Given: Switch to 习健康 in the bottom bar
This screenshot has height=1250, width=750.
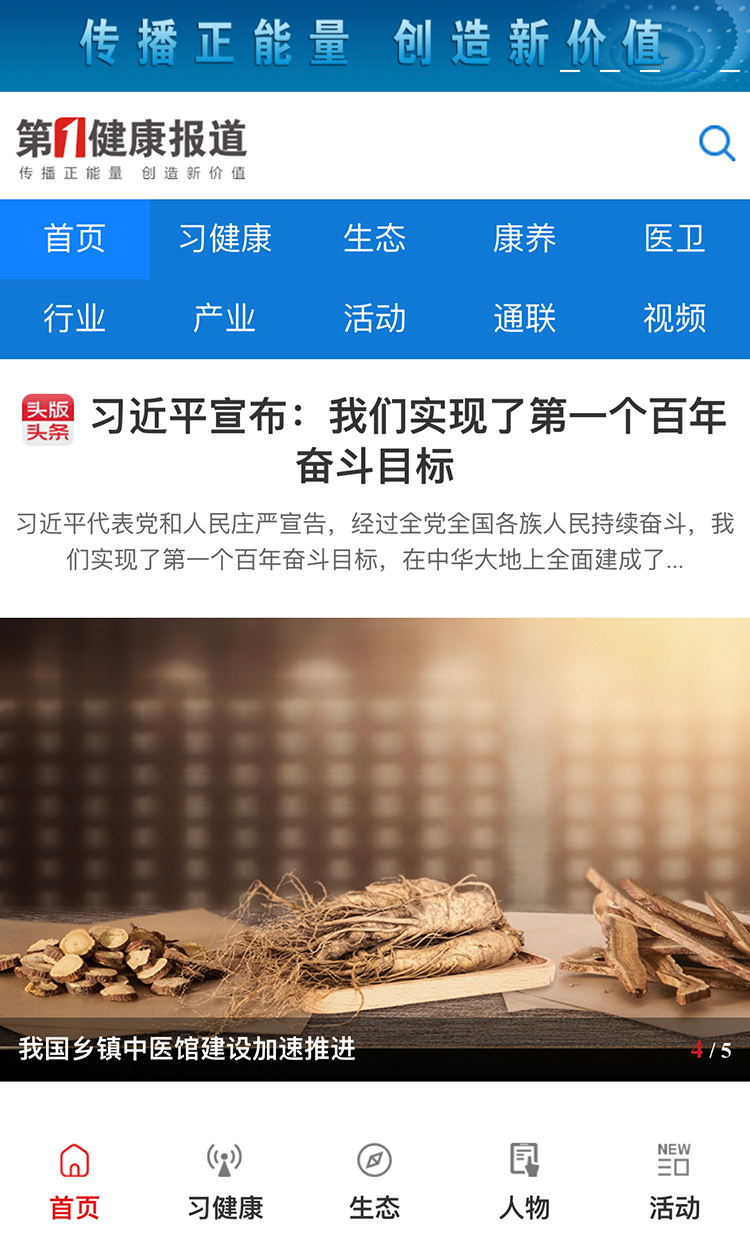Looking at the screenshot, I should [x=225, y=1182].
